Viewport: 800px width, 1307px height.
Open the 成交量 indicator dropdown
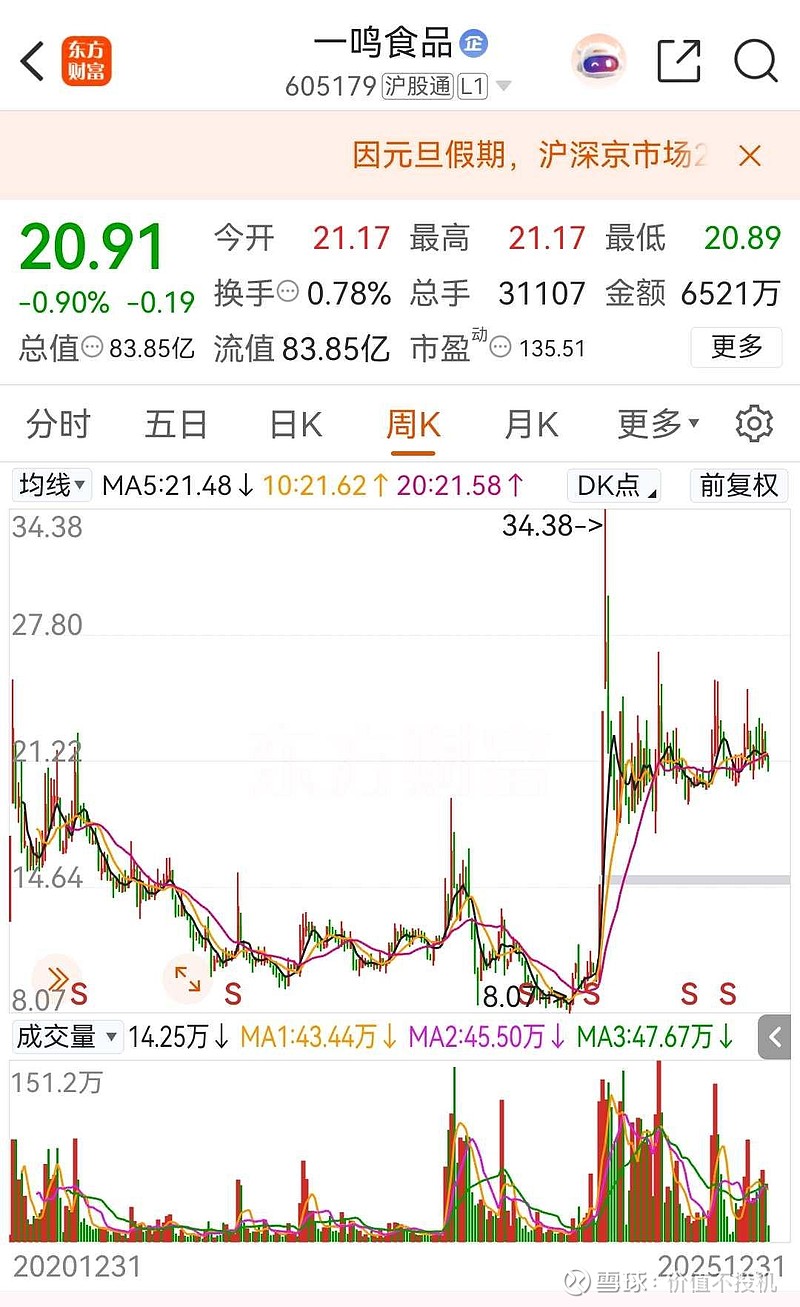click(x=66, y=1038)
